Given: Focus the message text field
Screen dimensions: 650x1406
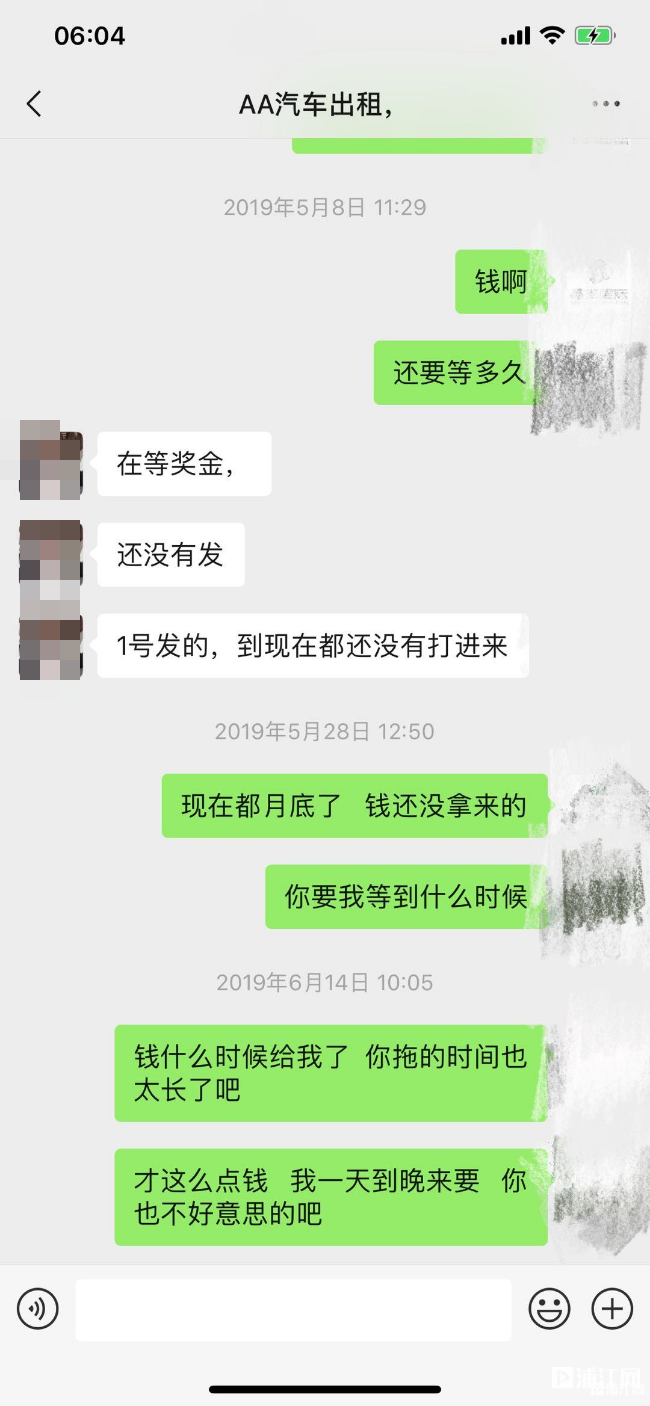Looking at the screenshot, I should (x=293, y=1309).
